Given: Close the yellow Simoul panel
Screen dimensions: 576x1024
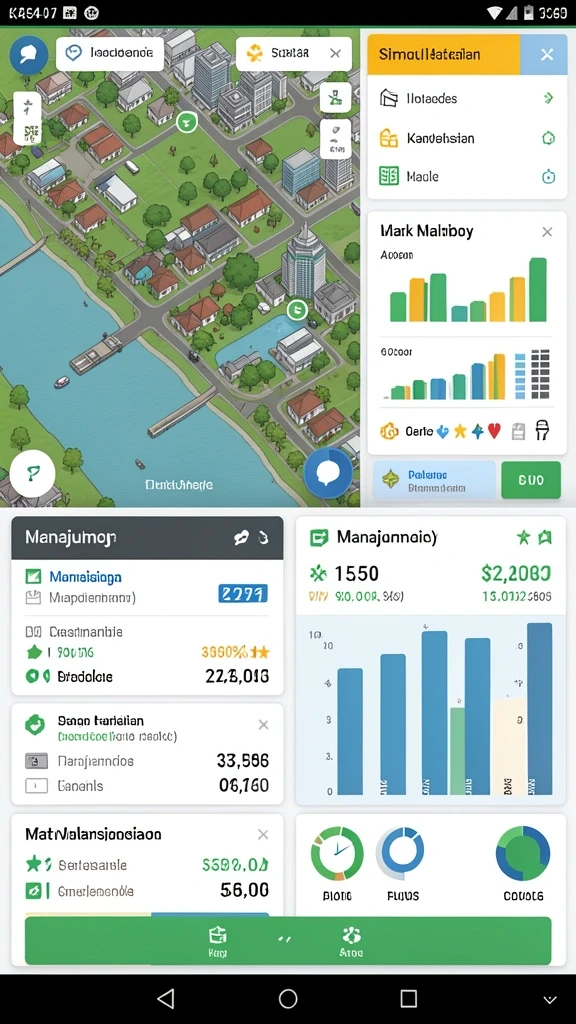Looking at the screenshot, I should pyautogui.click(x=547, y=55).
